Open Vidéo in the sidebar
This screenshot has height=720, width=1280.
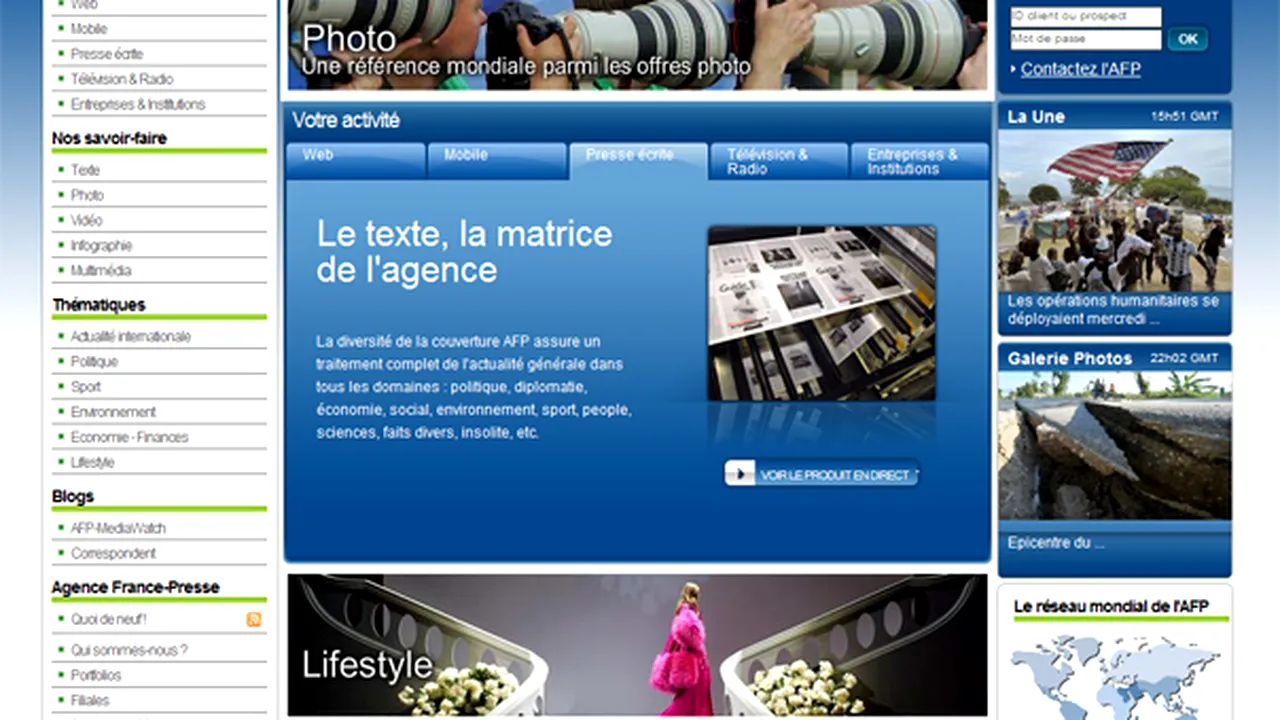click(87, 220)
